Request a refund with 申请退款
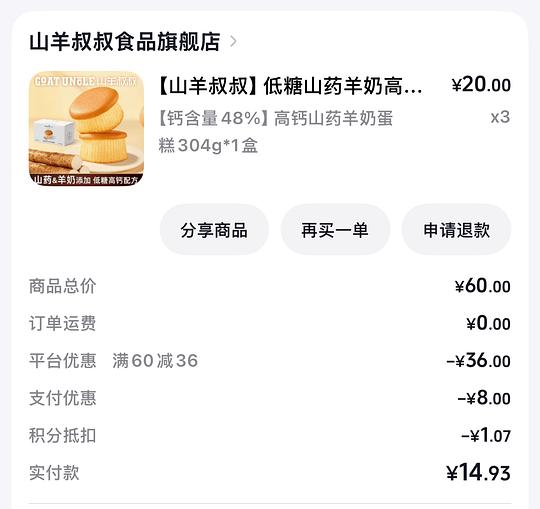 pos(456,230)
